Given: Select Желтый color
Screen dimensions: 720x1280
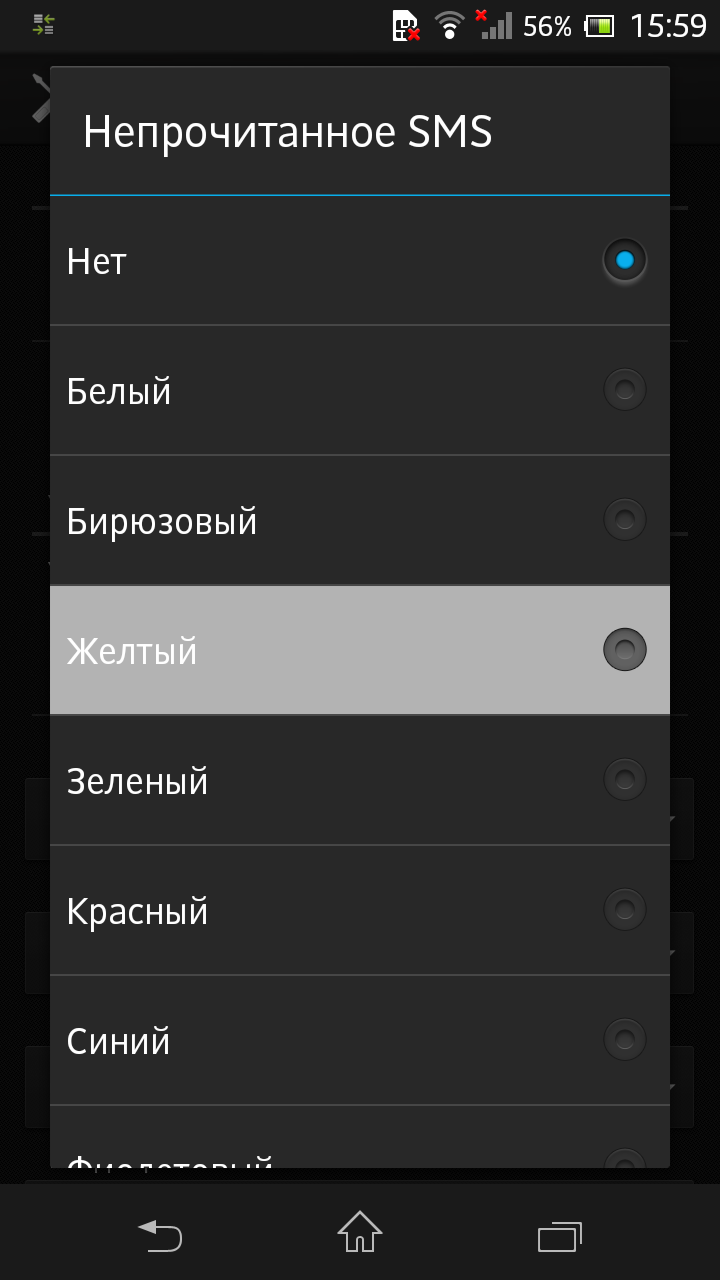Looking at the screenshot, I should (x=359, y=651).
